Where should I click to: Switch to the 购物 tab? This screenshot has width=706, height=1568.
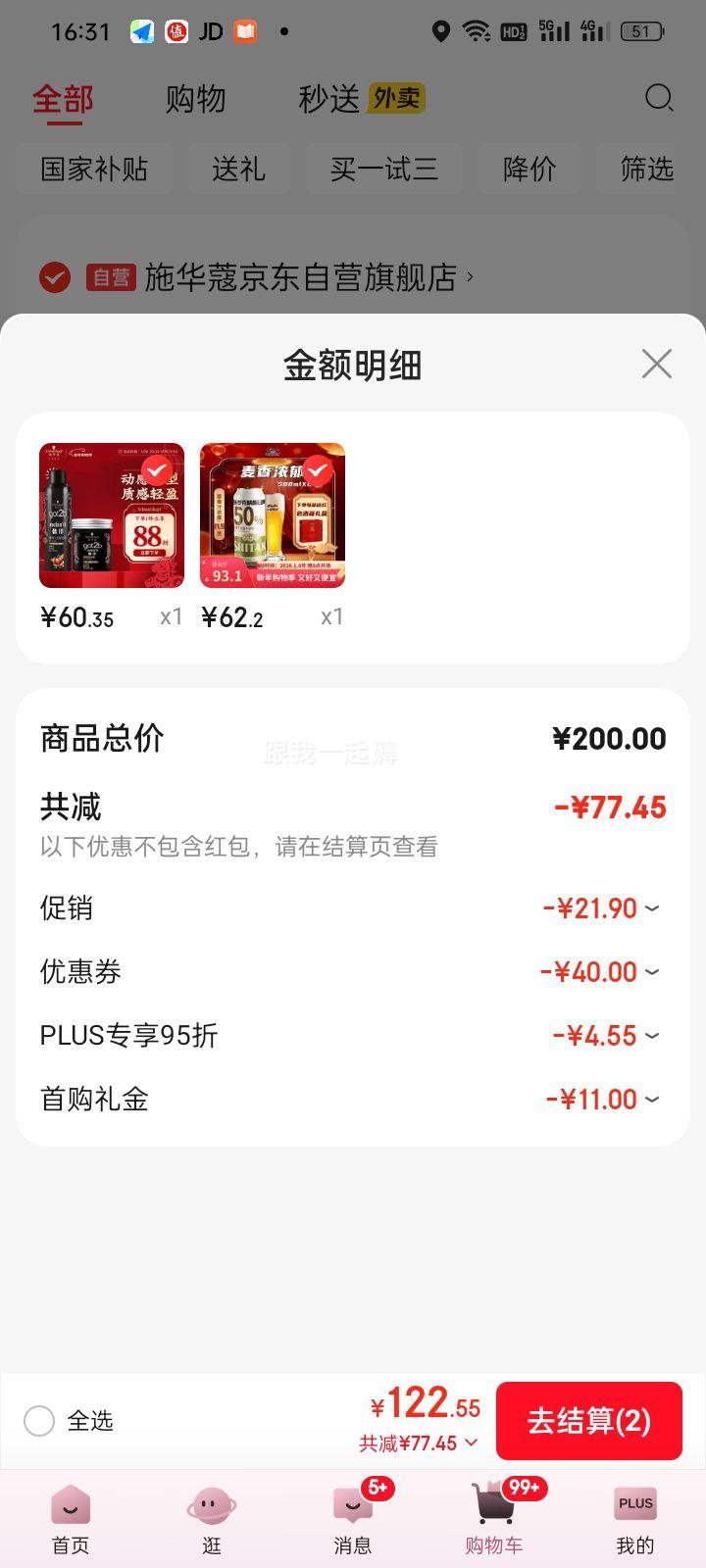tap(196, 98)
